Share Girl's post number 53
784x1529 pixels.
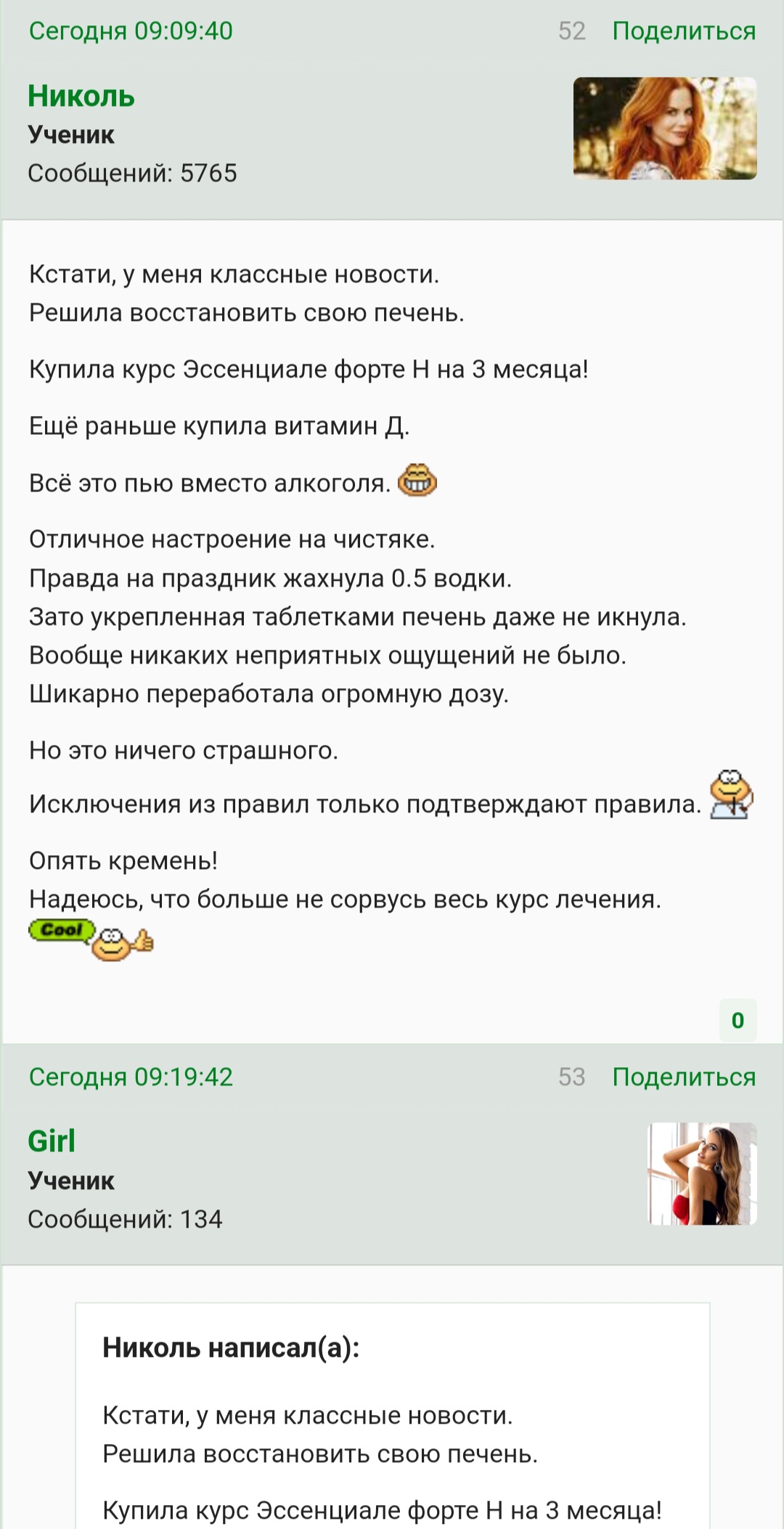684,1077
